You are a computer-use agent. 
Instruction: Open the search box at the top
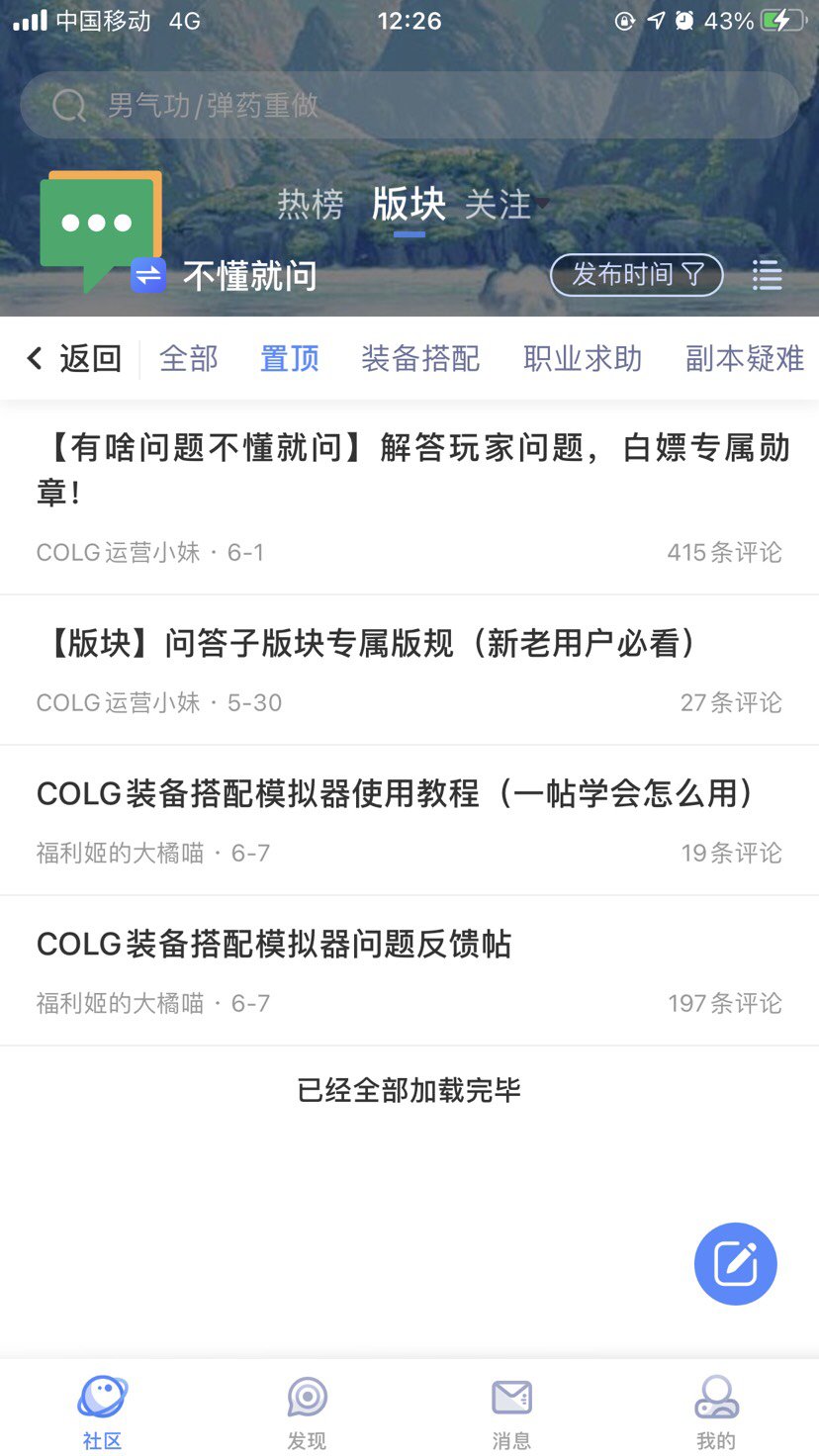[x=409, y=105]
